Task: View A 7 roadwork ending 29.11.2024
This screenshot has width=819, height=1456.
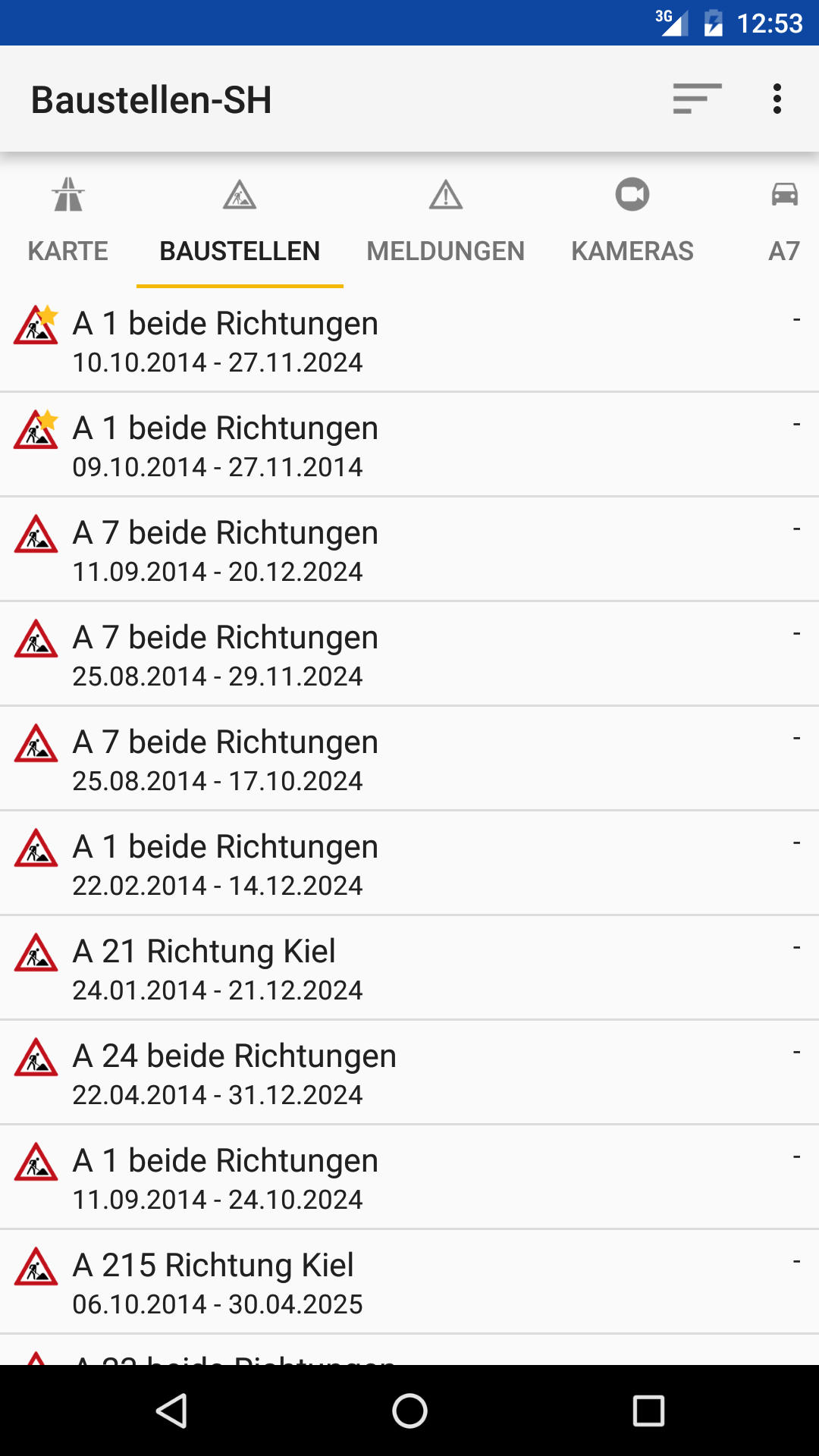Action: (409, 654)
